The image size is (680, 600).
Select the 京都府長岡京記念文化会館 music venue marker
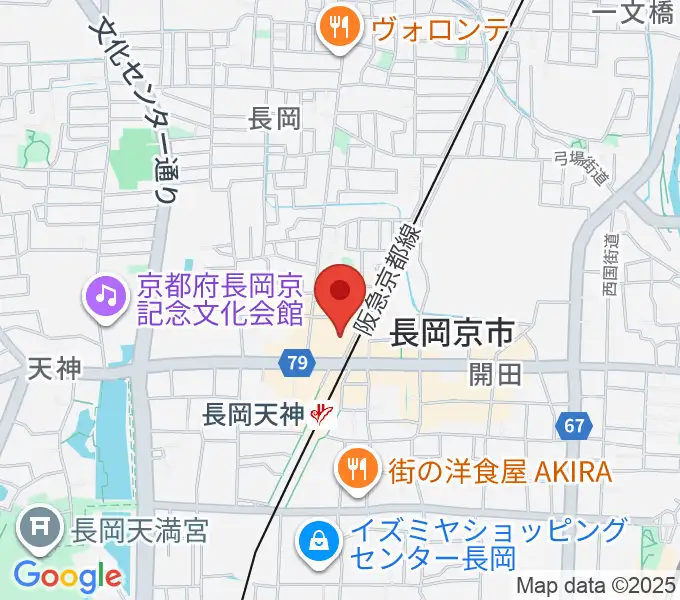[106, 296]
